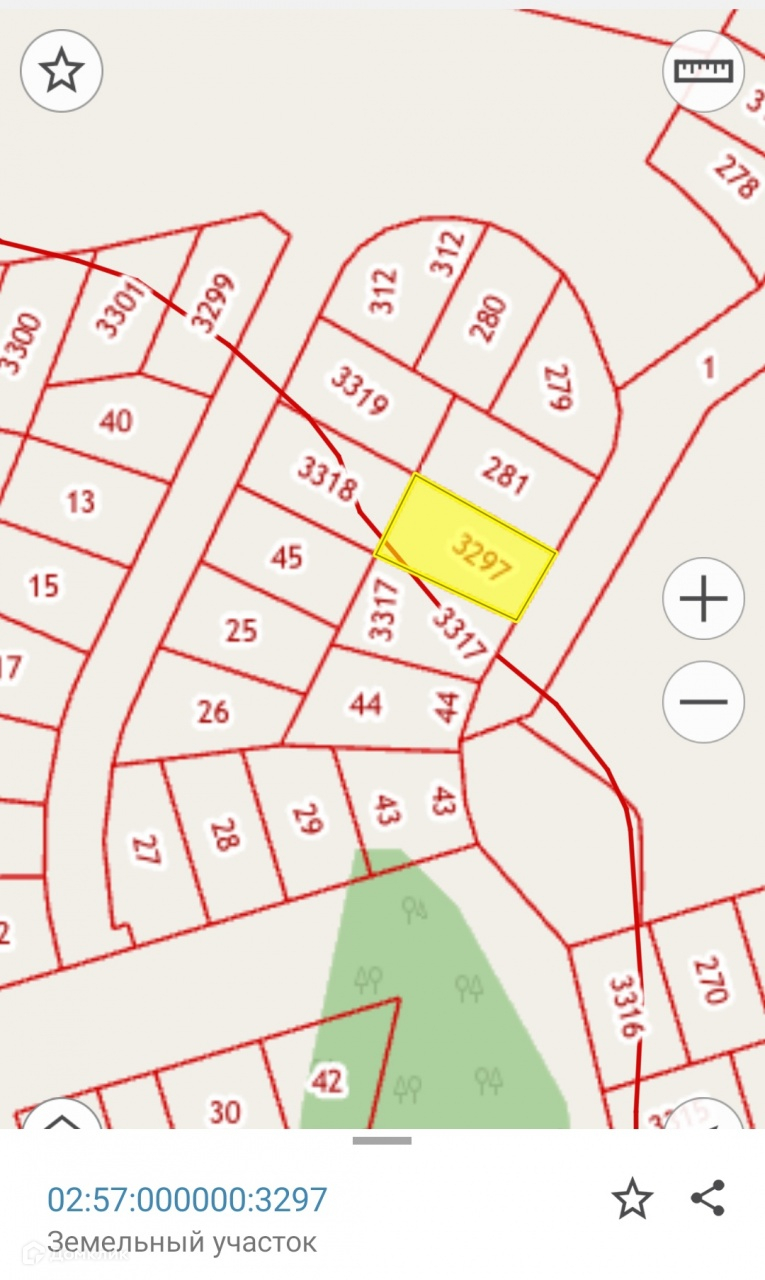
Task: Share the selected land plot
Action: [708, 1198]
